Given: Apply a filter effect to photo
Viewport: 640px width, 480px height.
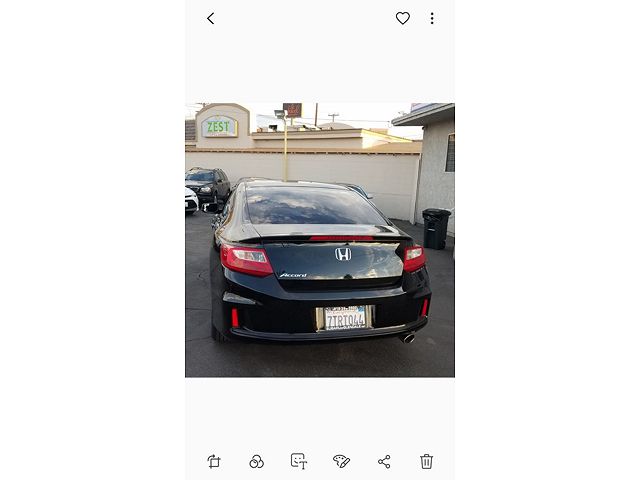Looking at the screenshot, I should 256,461.
